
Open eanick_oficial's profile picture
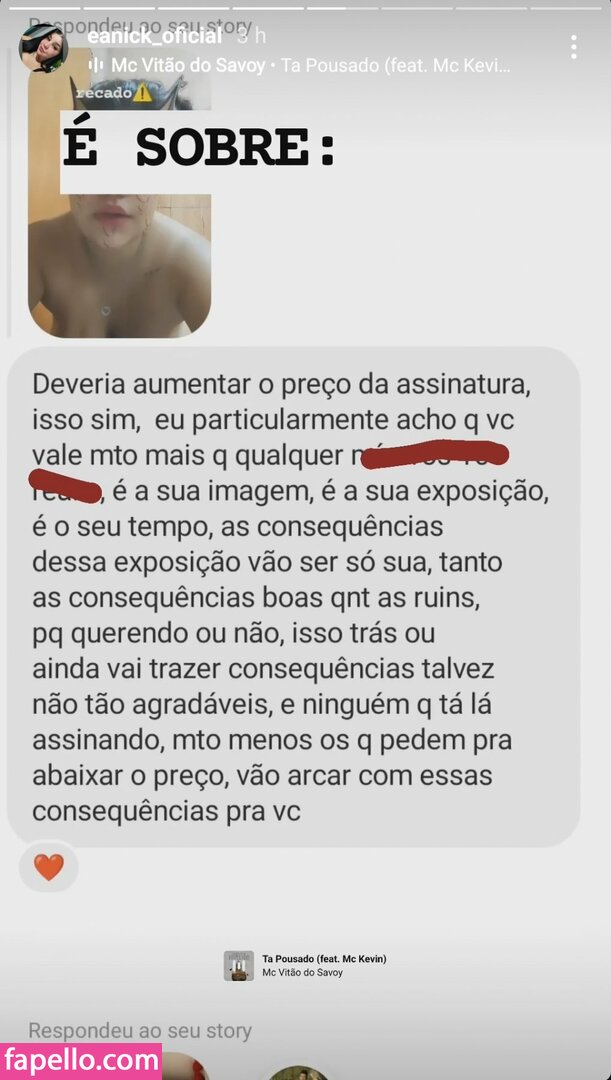tap(42, 49)
